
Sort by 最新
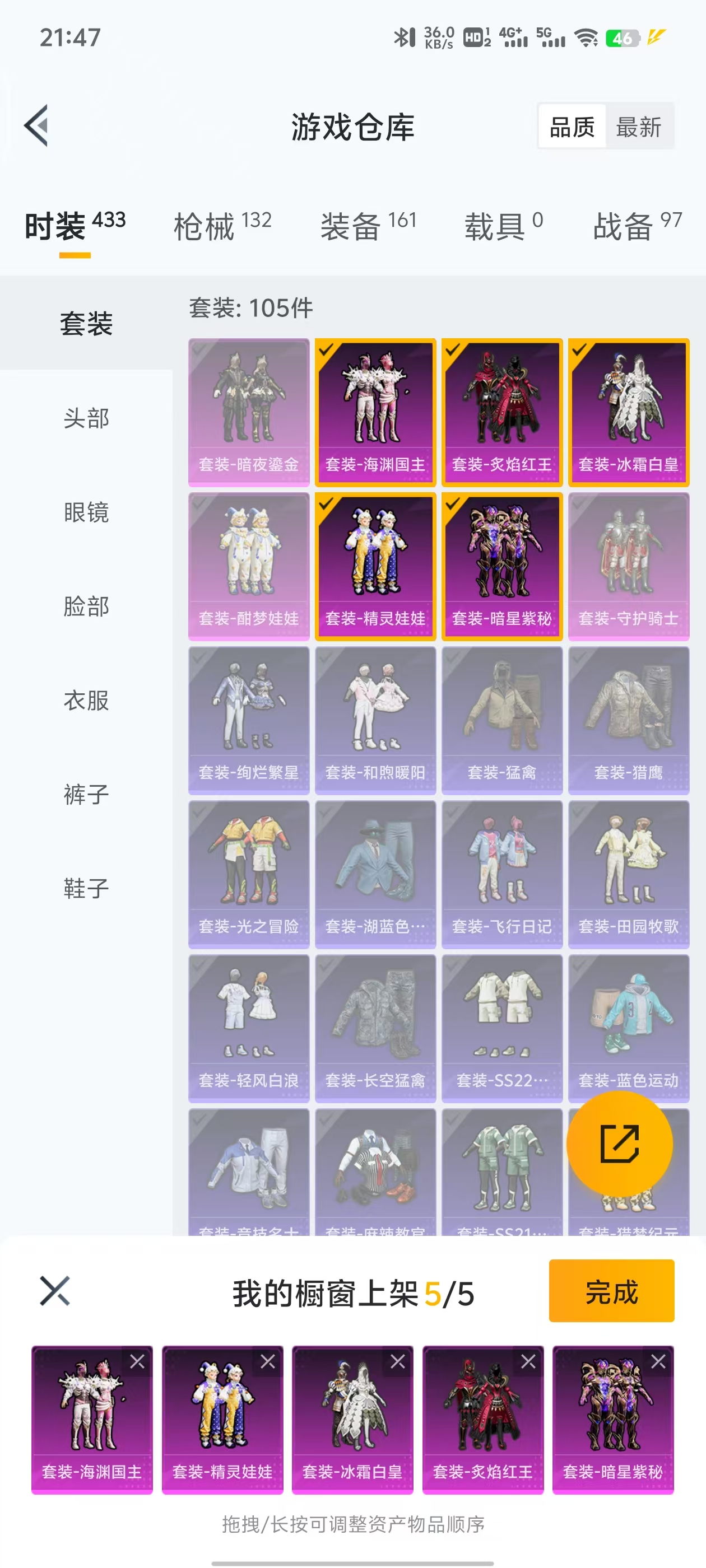point(638,127)
